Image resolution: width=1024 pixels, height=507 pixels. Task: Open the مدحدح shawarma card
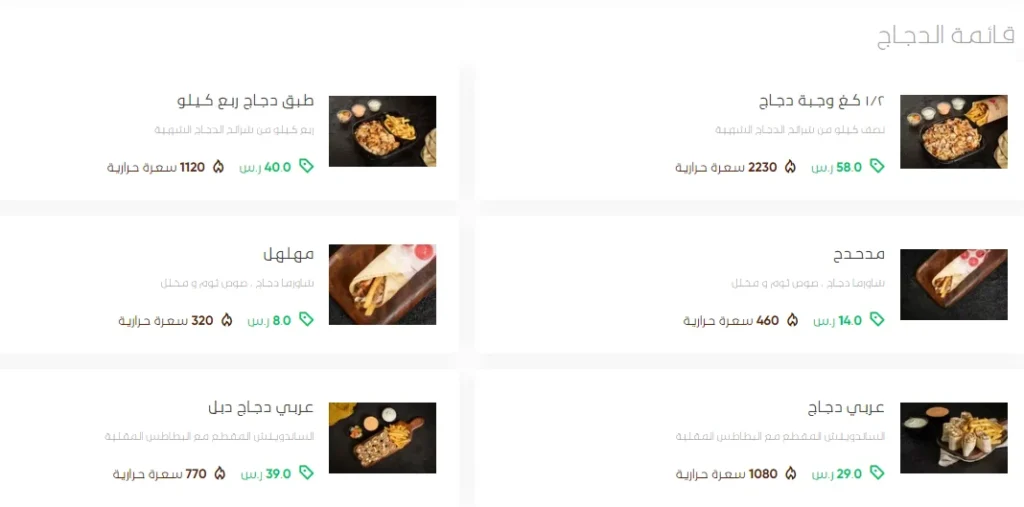point(858,254)
